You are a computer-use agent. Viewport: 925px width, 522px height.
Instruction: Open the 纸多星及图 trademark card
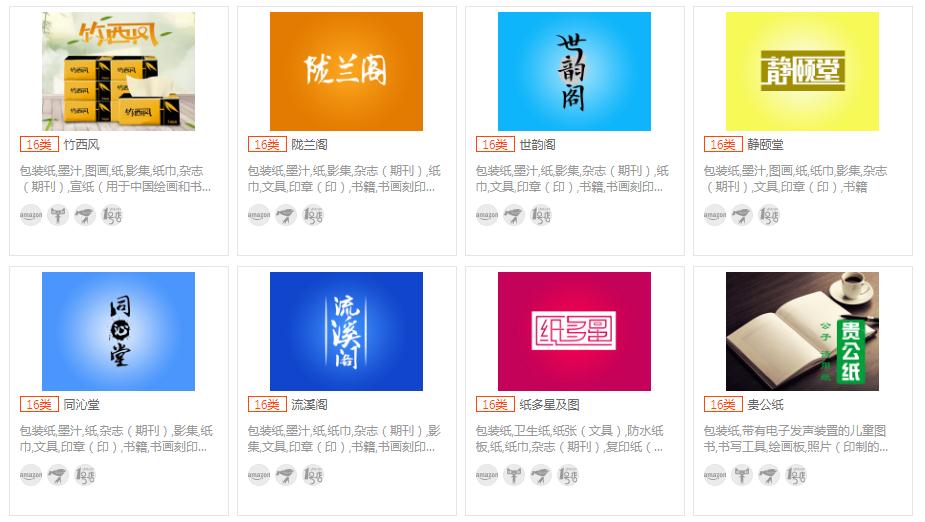(574, 331)
